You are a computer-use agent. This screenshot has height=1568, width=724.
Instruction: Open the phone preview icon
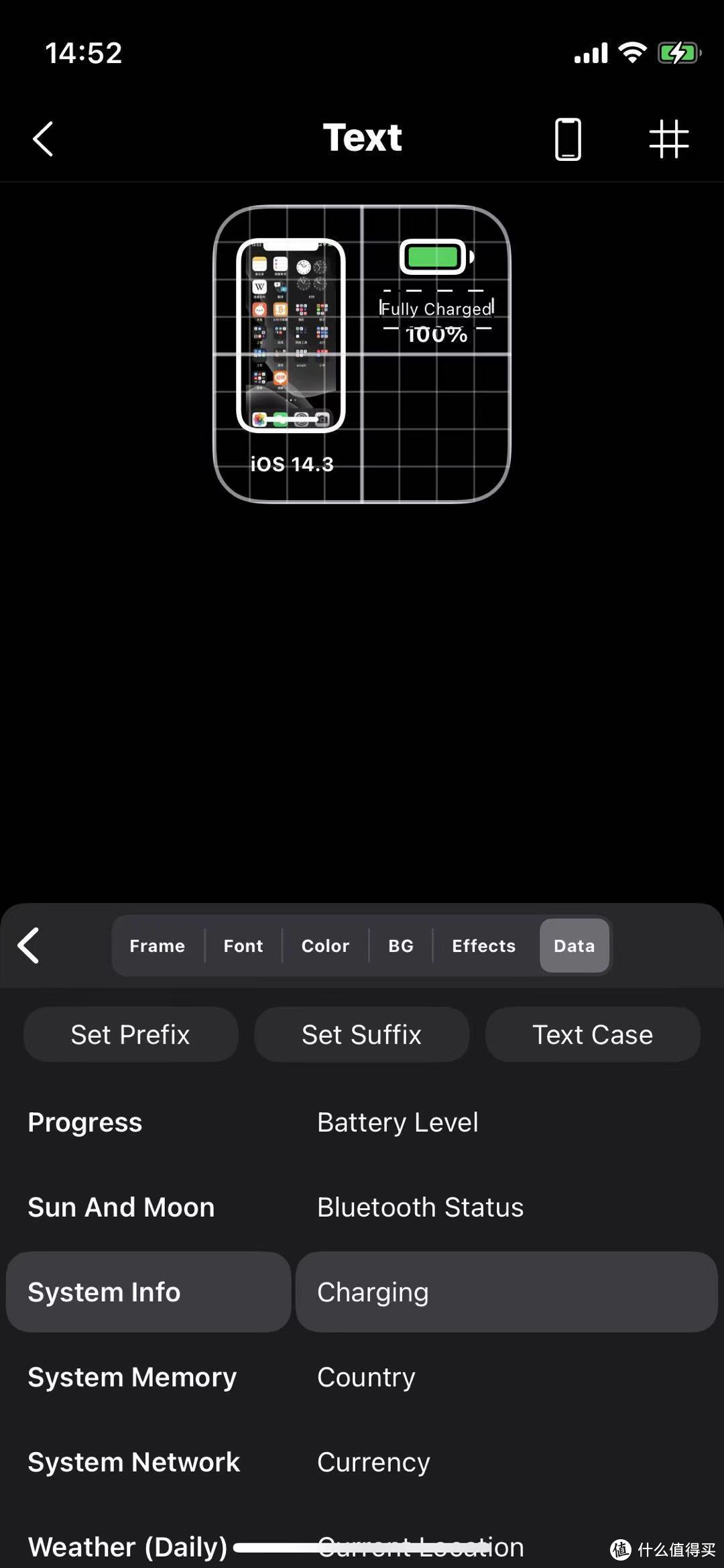(x=567, y=139)
